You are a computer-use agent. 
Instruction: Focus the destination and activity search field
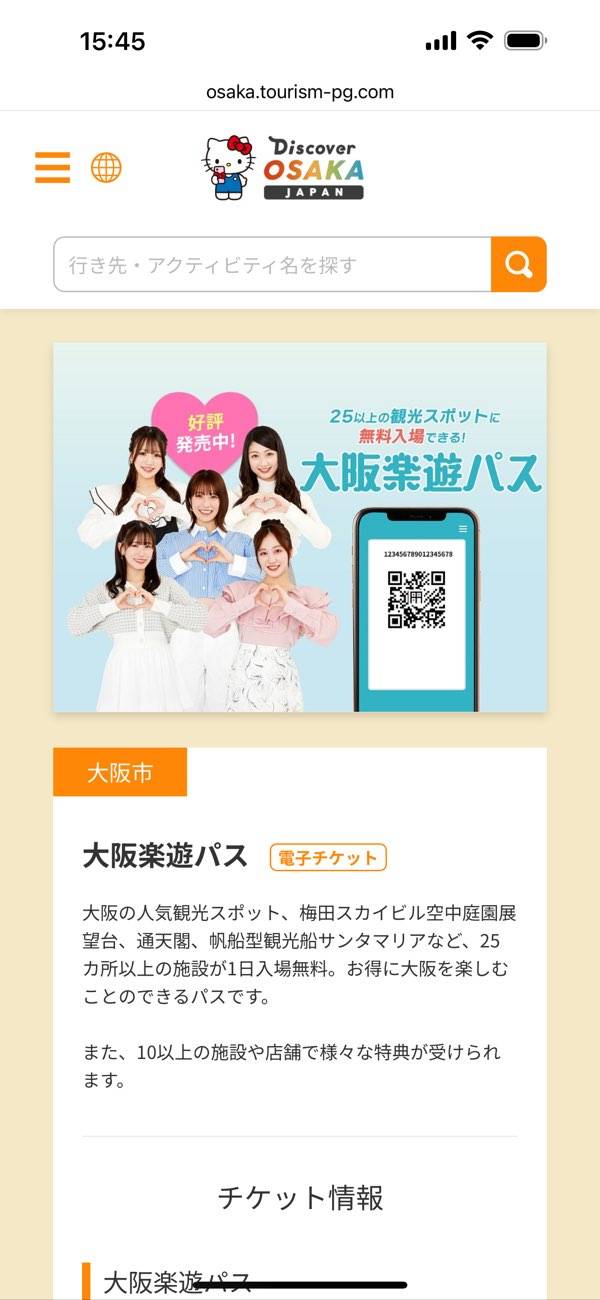(272, 265)
